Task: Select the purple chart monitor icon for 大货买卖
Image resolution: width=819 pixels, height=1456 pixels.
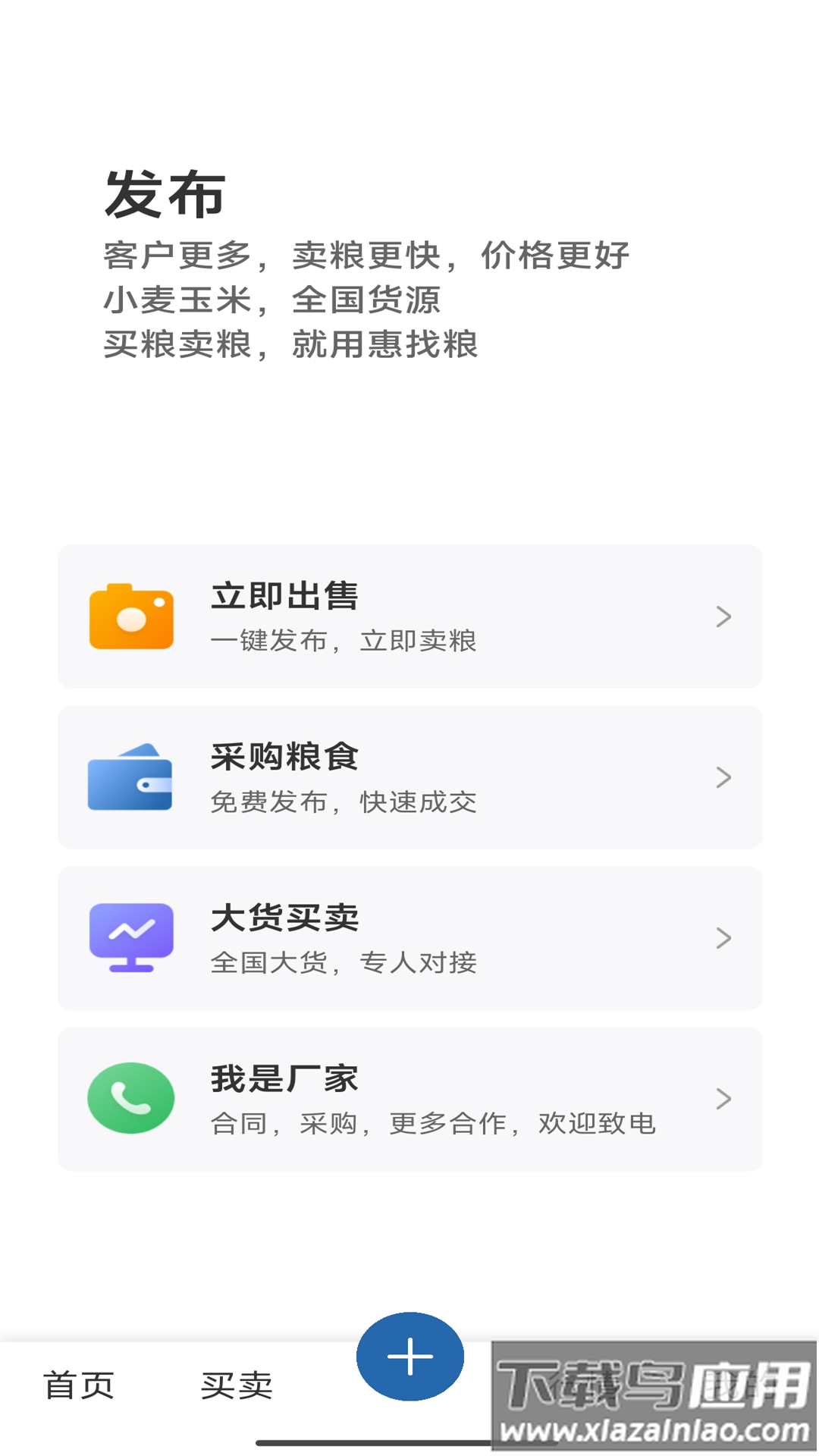Action: tap(130, 938)
